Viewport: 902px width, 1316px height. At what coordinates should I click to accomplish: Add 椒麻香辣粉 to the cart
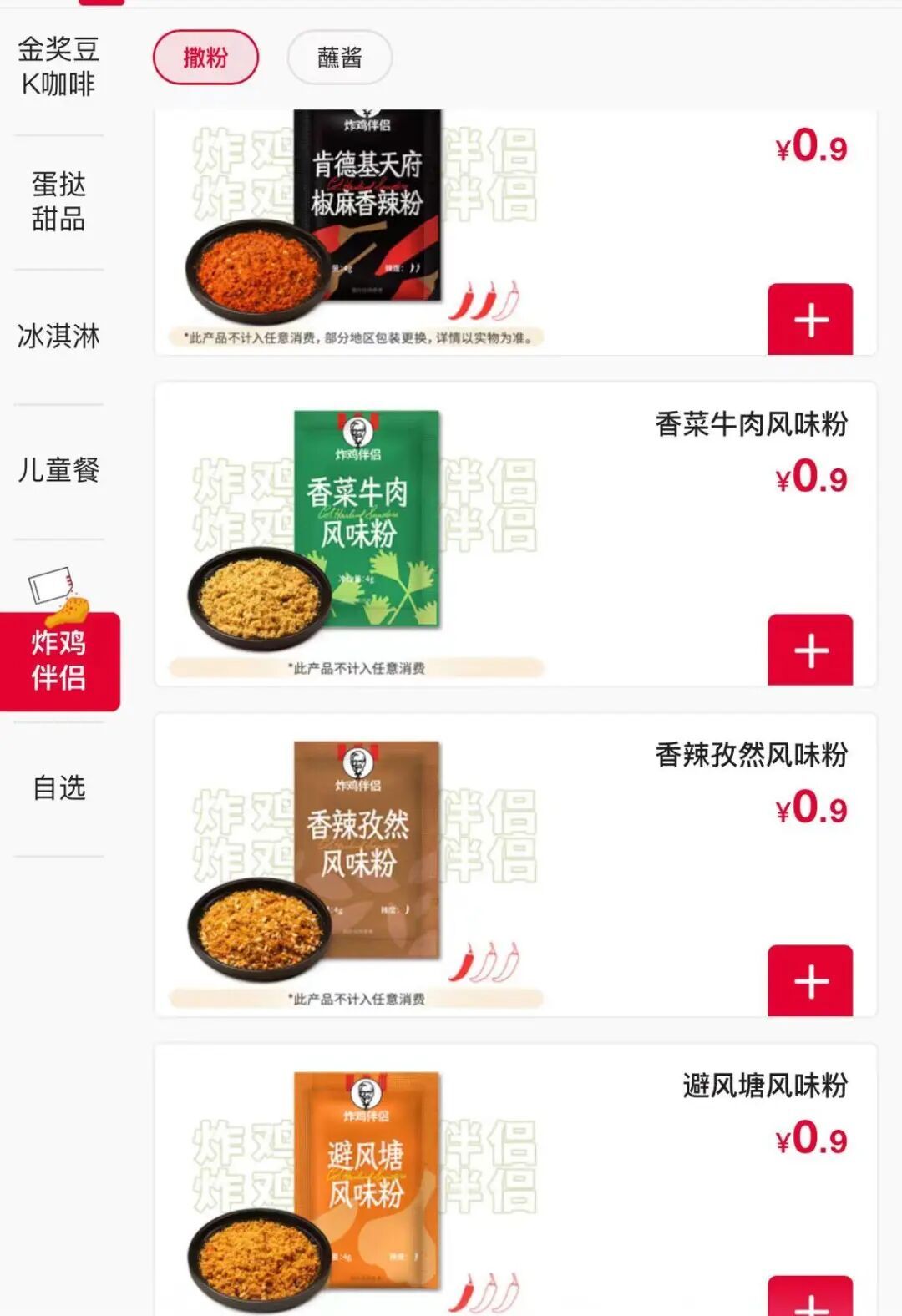810,320
